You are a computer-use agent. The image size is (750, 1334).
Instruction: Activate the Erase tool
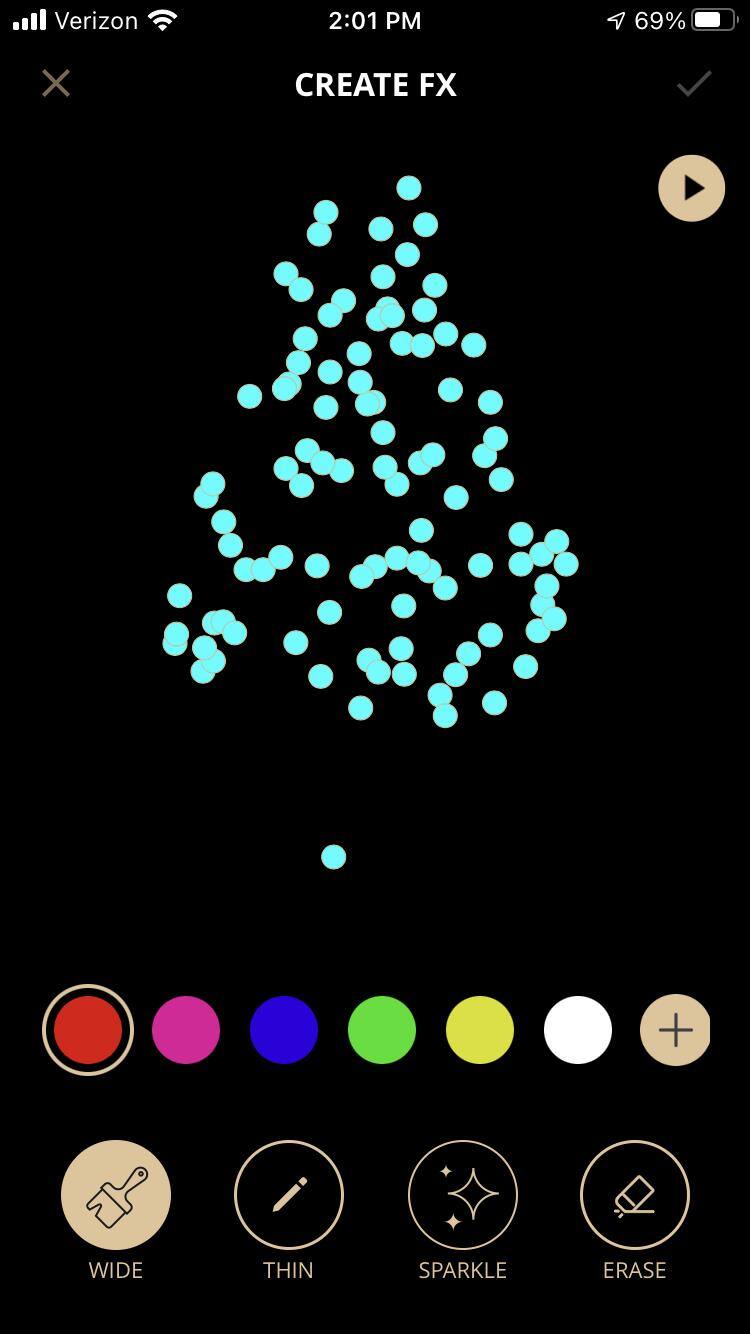pyautogui.click(x=635, y=1195)
